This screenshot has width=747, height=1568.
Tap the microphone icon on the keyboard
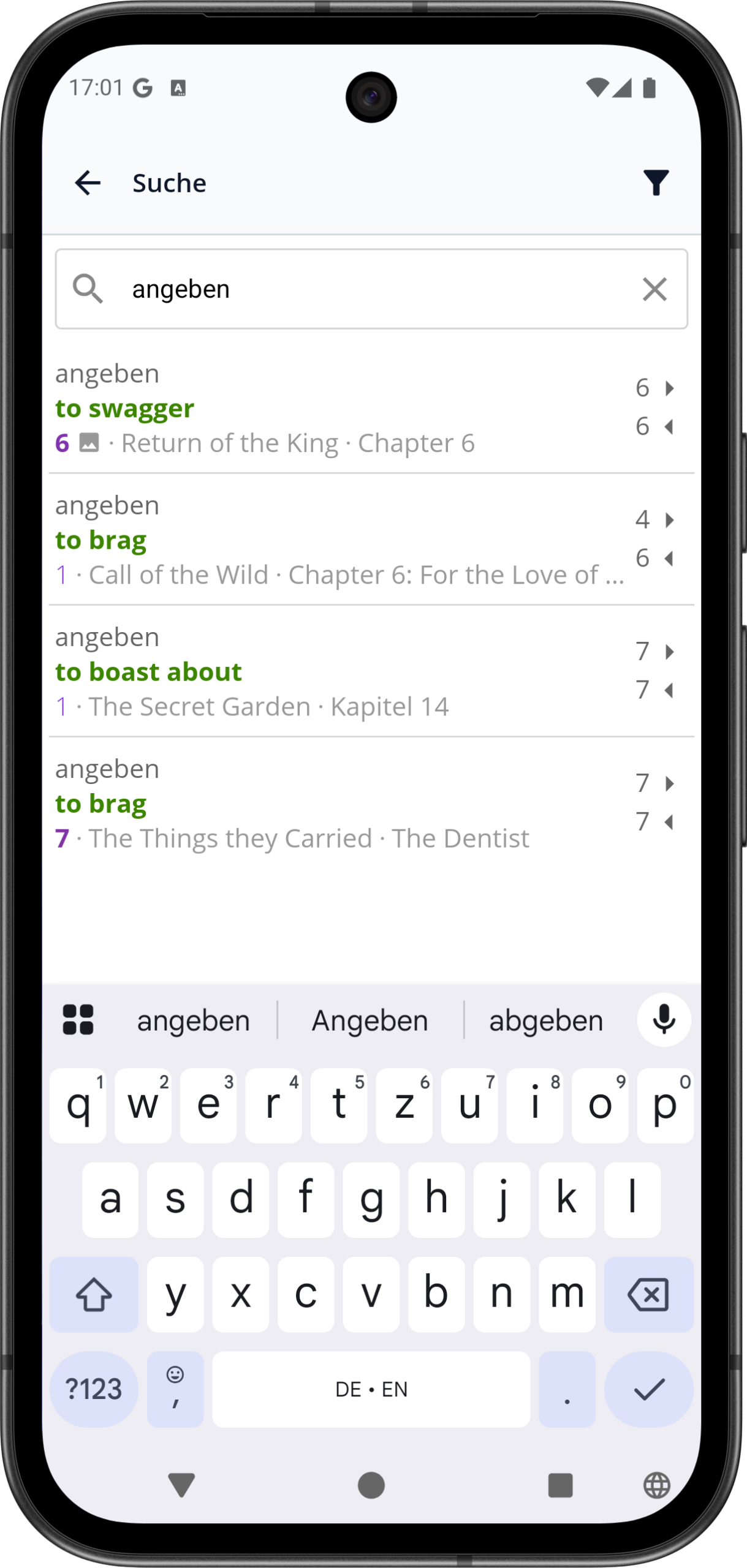click(664, 1019)
